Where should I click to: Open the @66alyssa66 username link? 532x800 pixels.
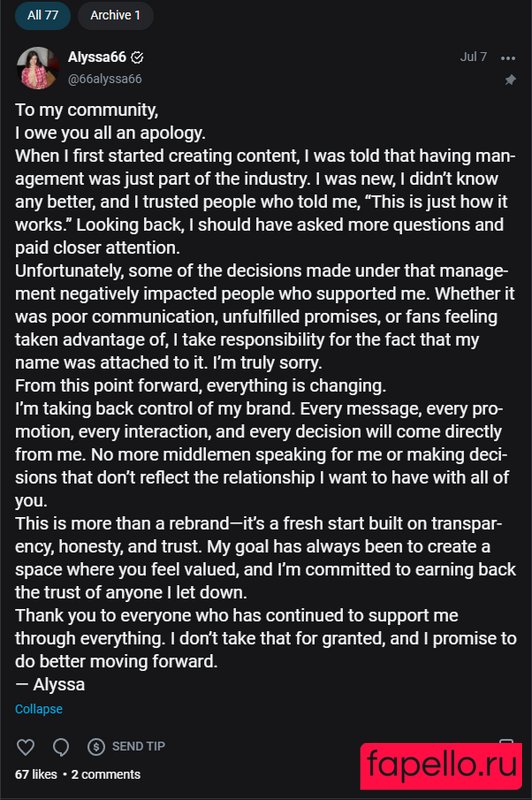pos(105,79)
